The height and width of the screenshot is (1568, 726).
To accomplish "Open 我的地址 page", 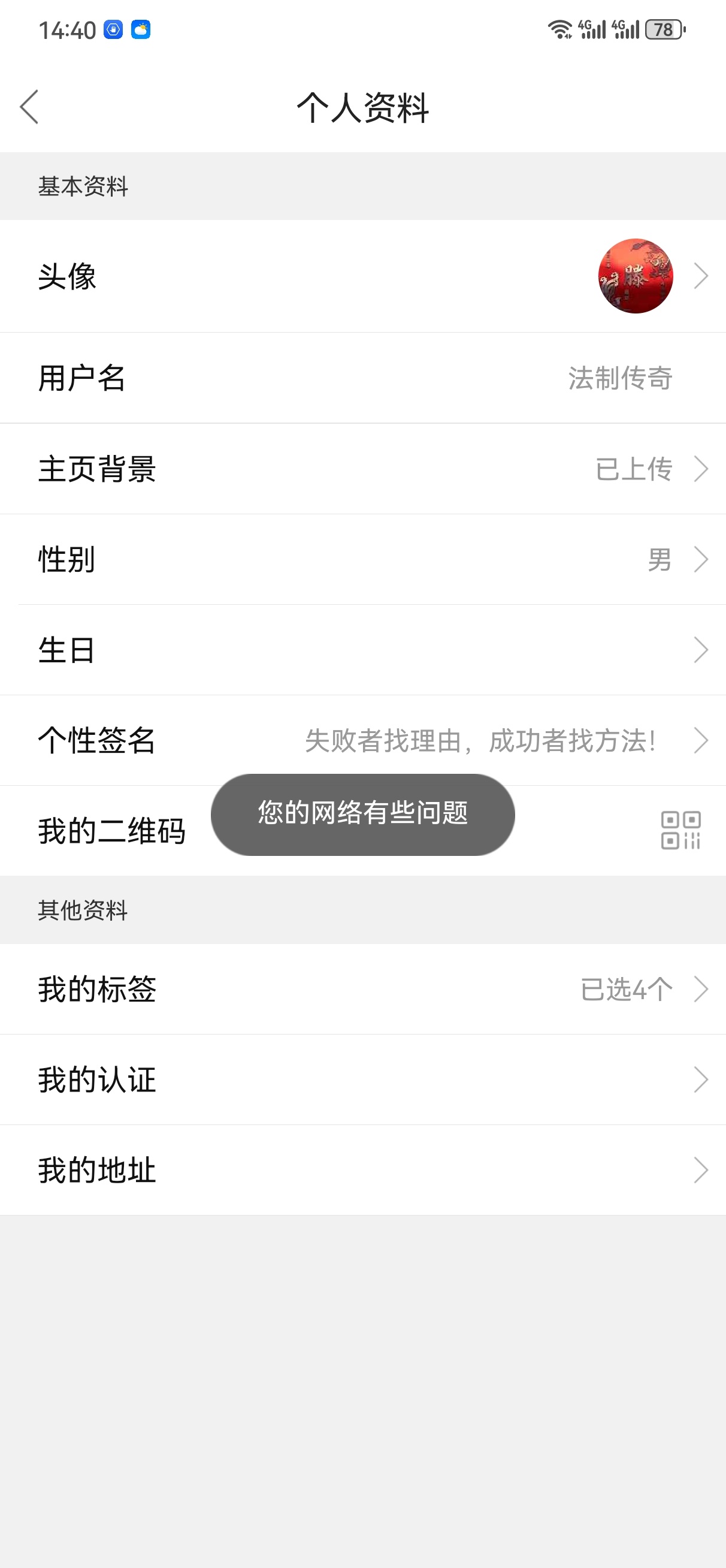I will coord(362,1170).
